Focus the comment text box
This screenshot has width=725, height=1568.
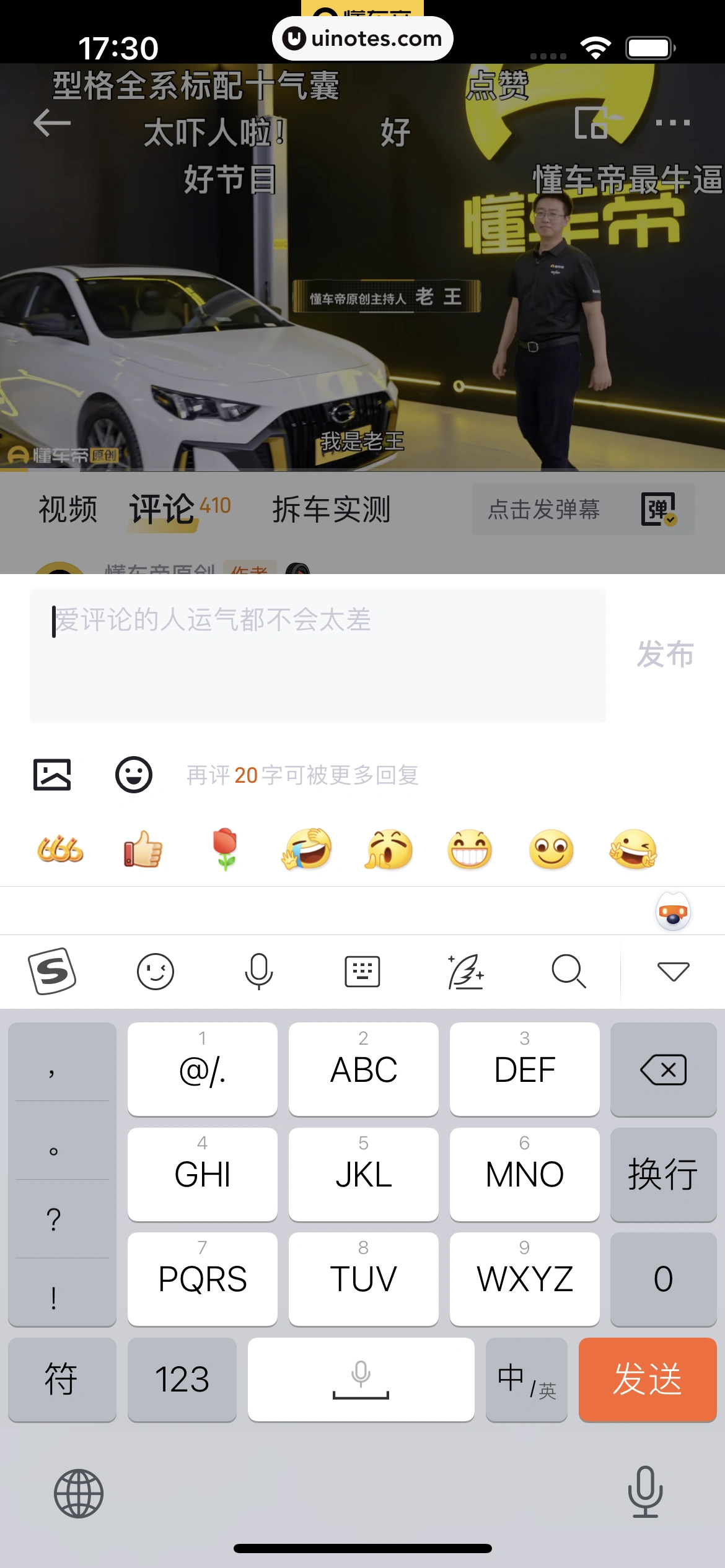click(x=317, y=655)
